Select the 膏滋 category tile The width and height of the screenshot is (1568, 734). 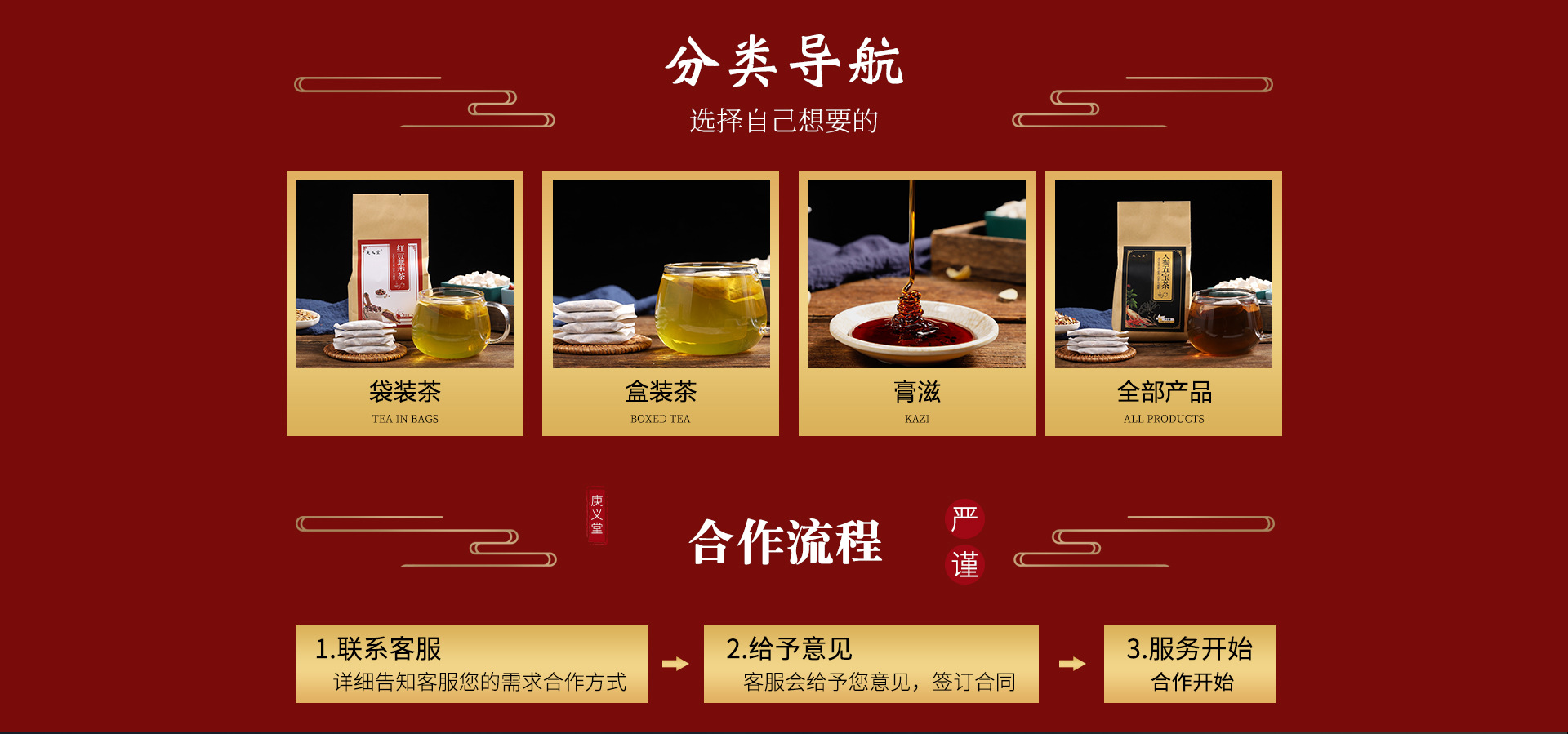coord(916,303)
